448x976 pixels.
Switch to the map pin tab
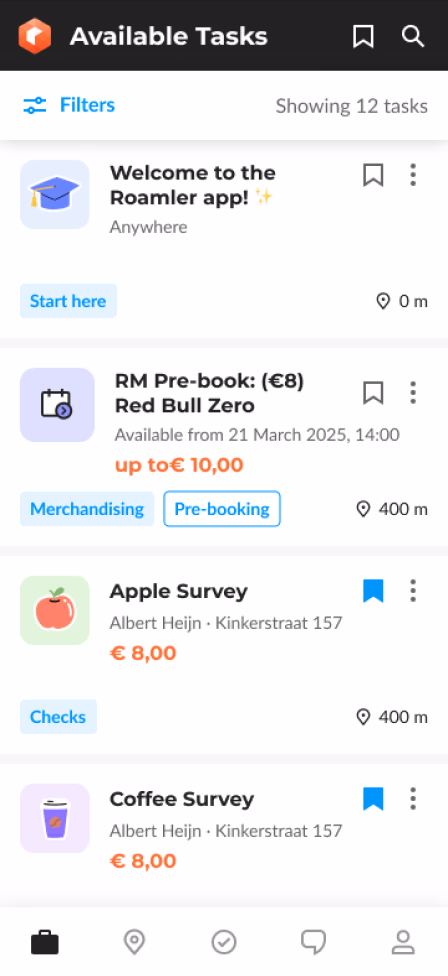coord(134,942)
